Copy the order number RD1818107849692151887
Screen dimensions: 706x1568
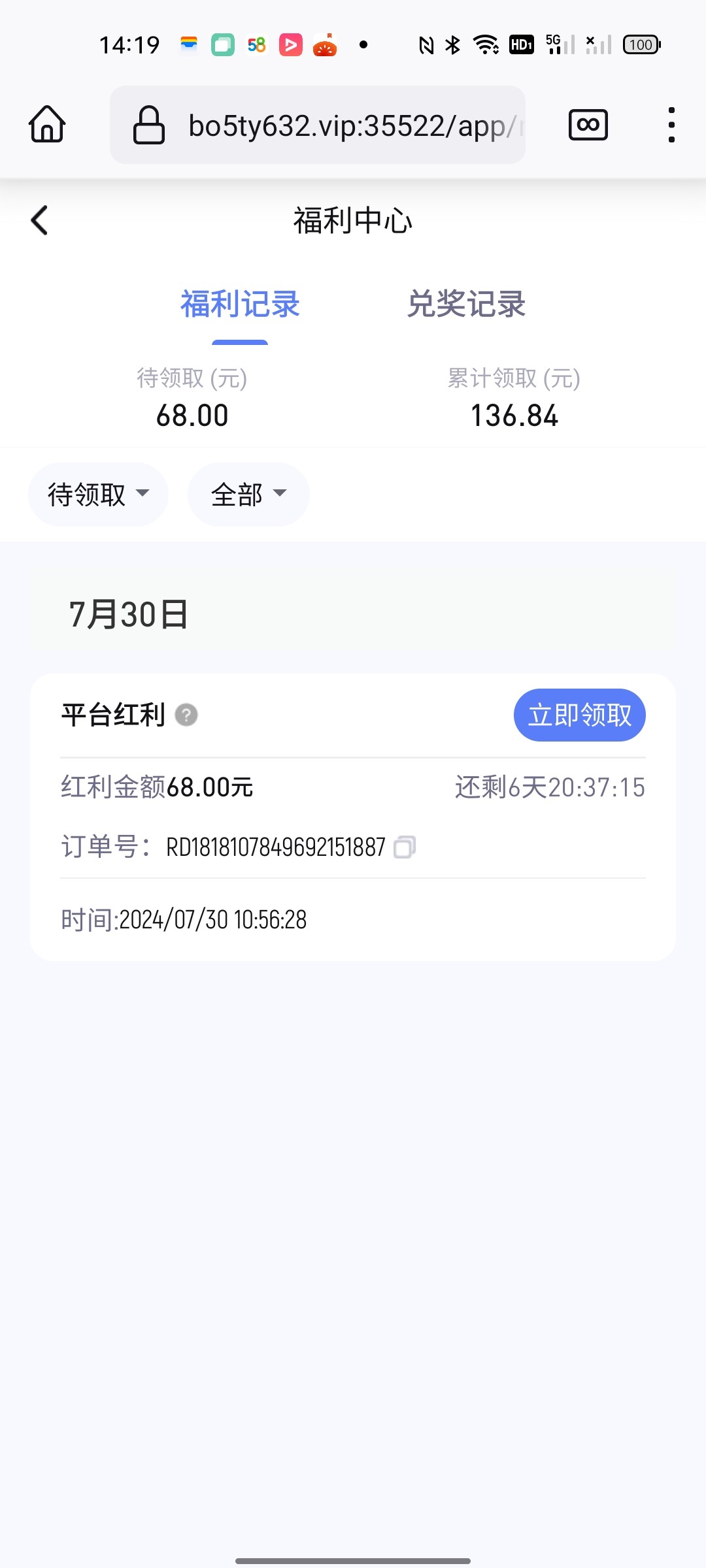[x=405, y=847]
